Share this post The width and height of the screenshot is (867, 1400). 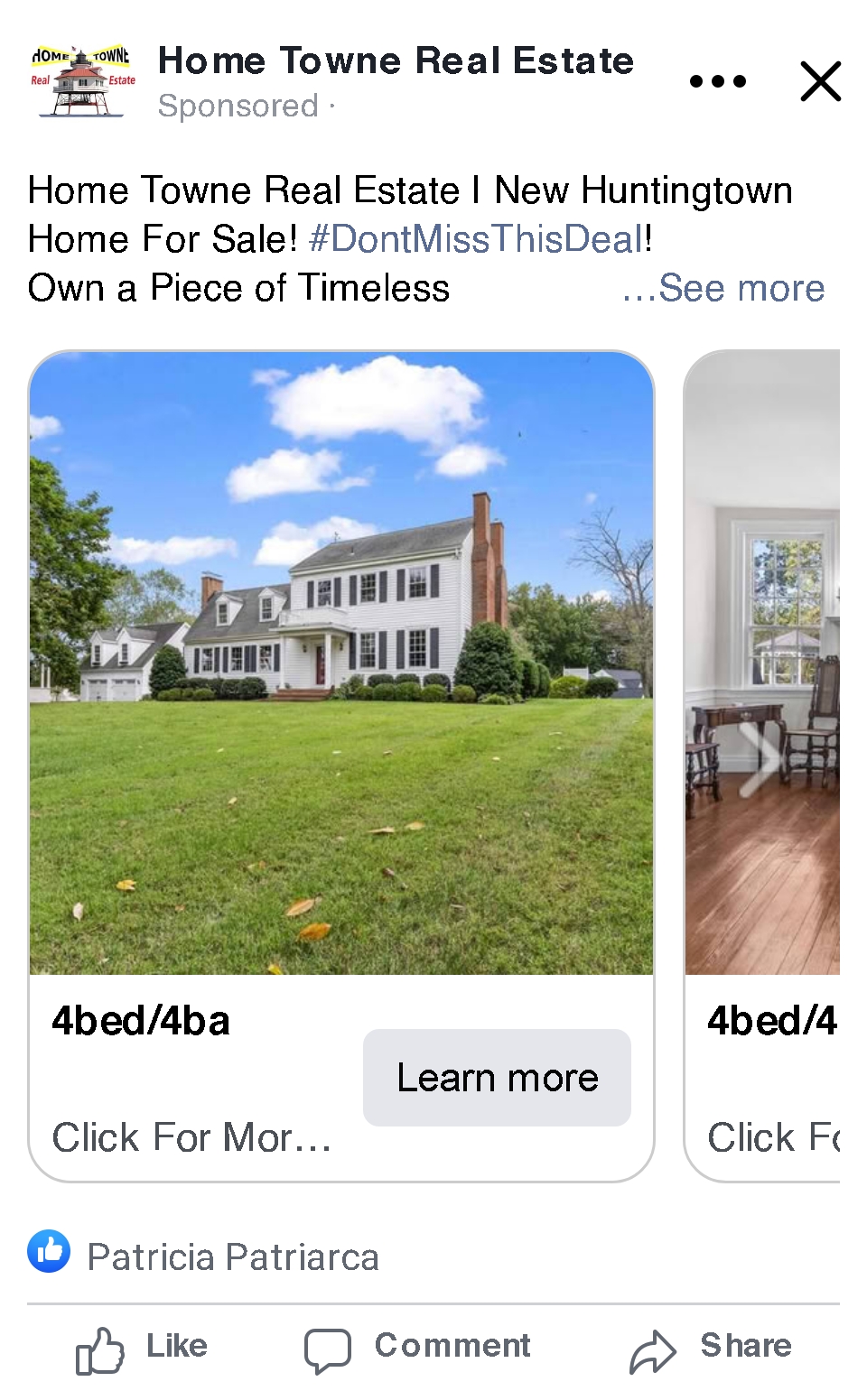pos(711,1349)
